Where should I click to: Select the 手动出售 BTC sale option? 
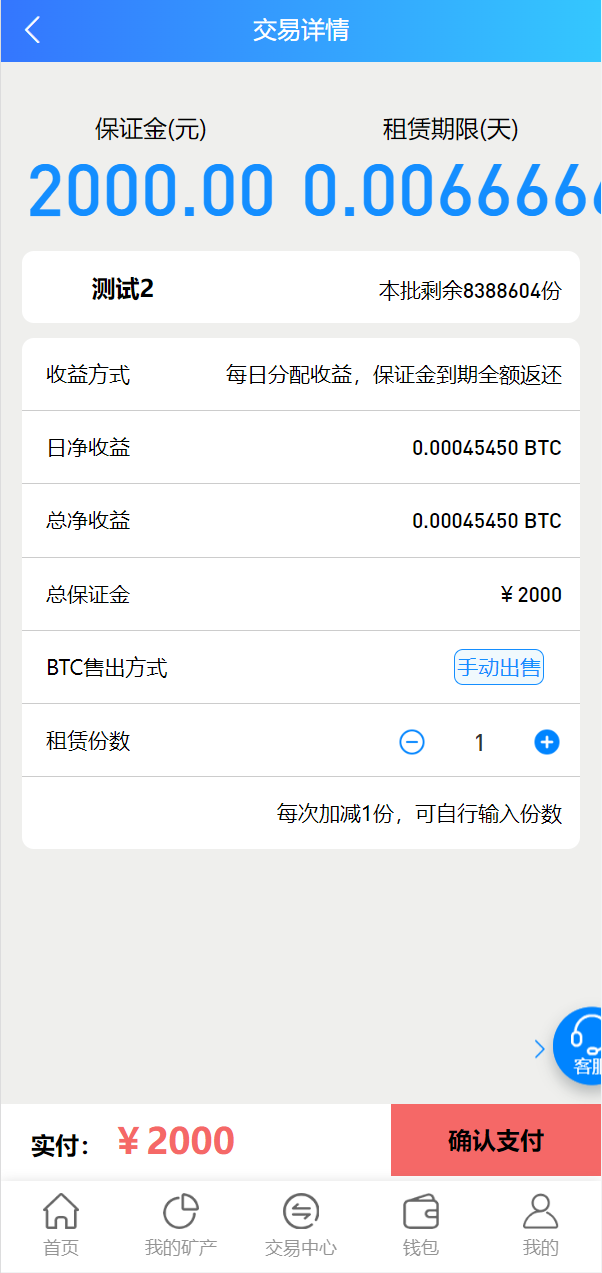498,668
